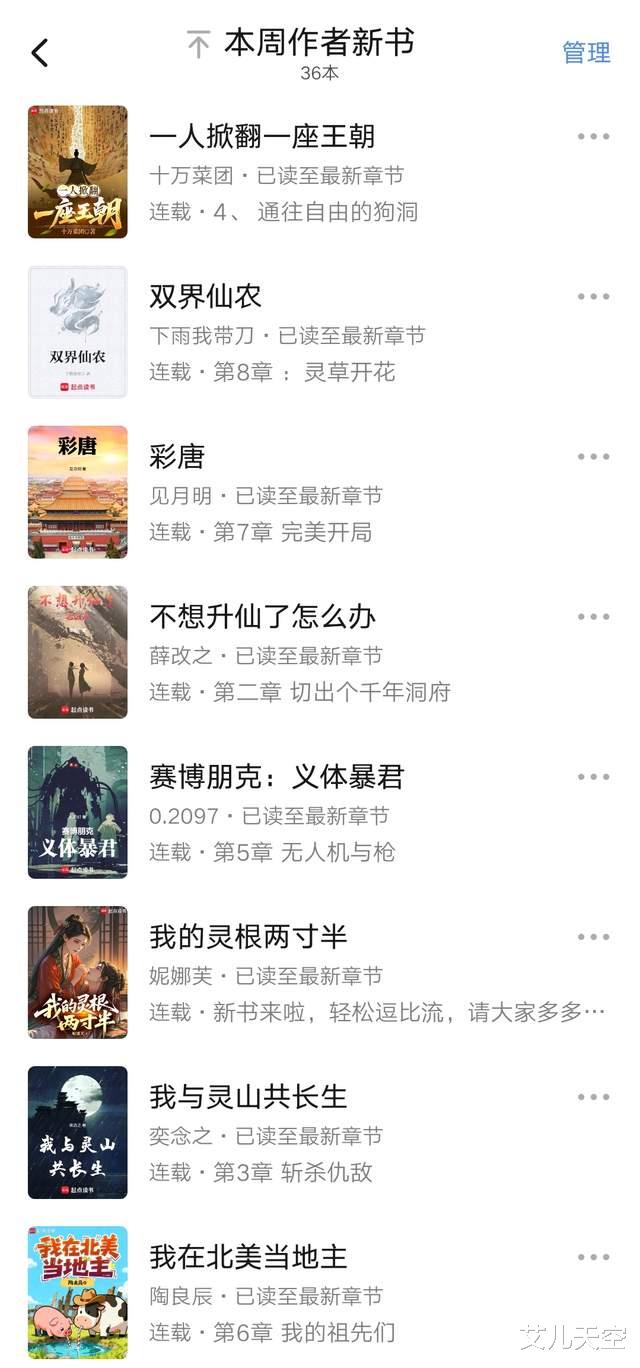Tap 管理 to manage the book list
640x1368 pixels.
(x=586, y=53)
